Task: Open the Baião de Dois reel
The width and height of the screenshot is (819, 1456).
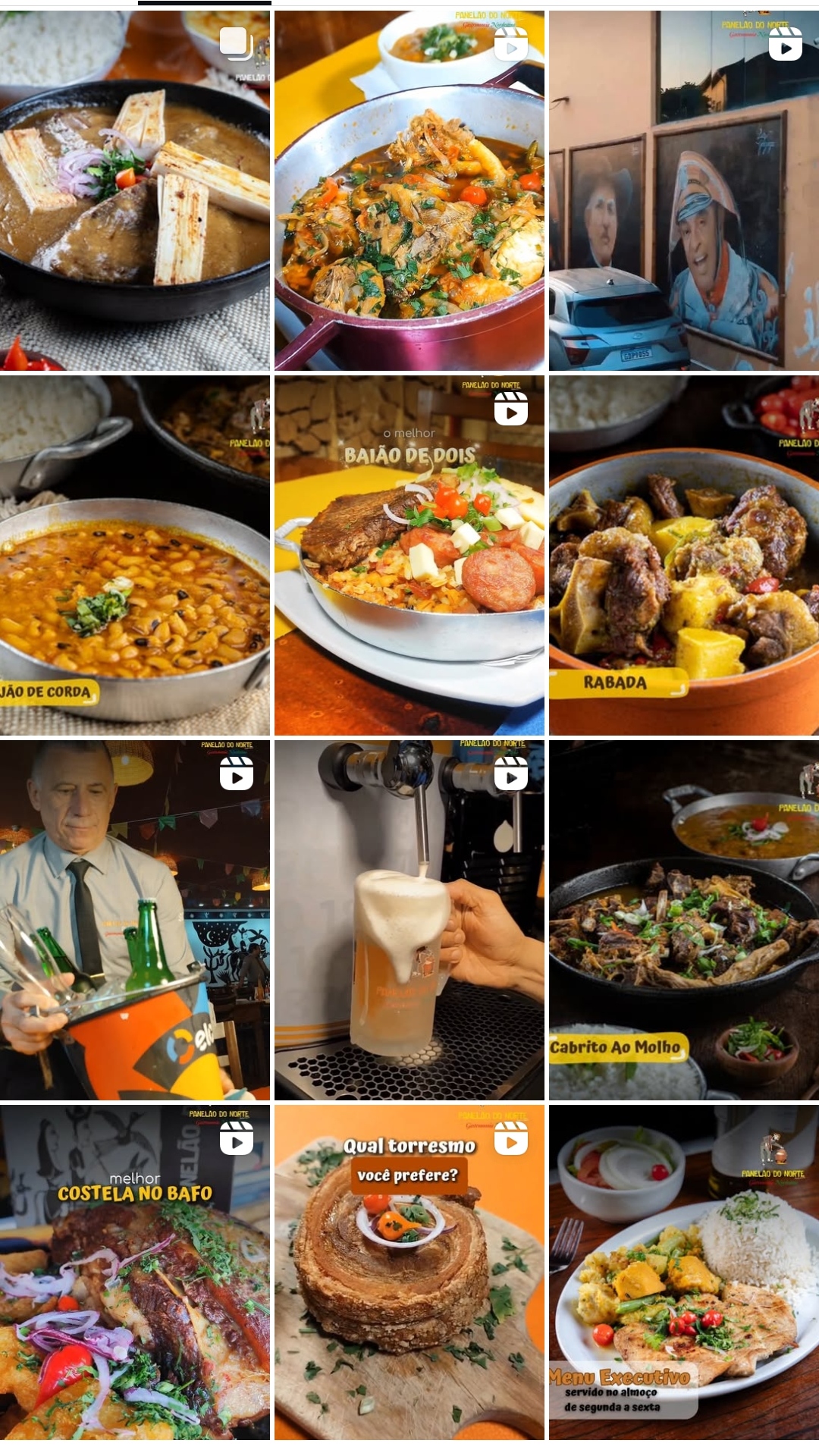Action: 409,555
